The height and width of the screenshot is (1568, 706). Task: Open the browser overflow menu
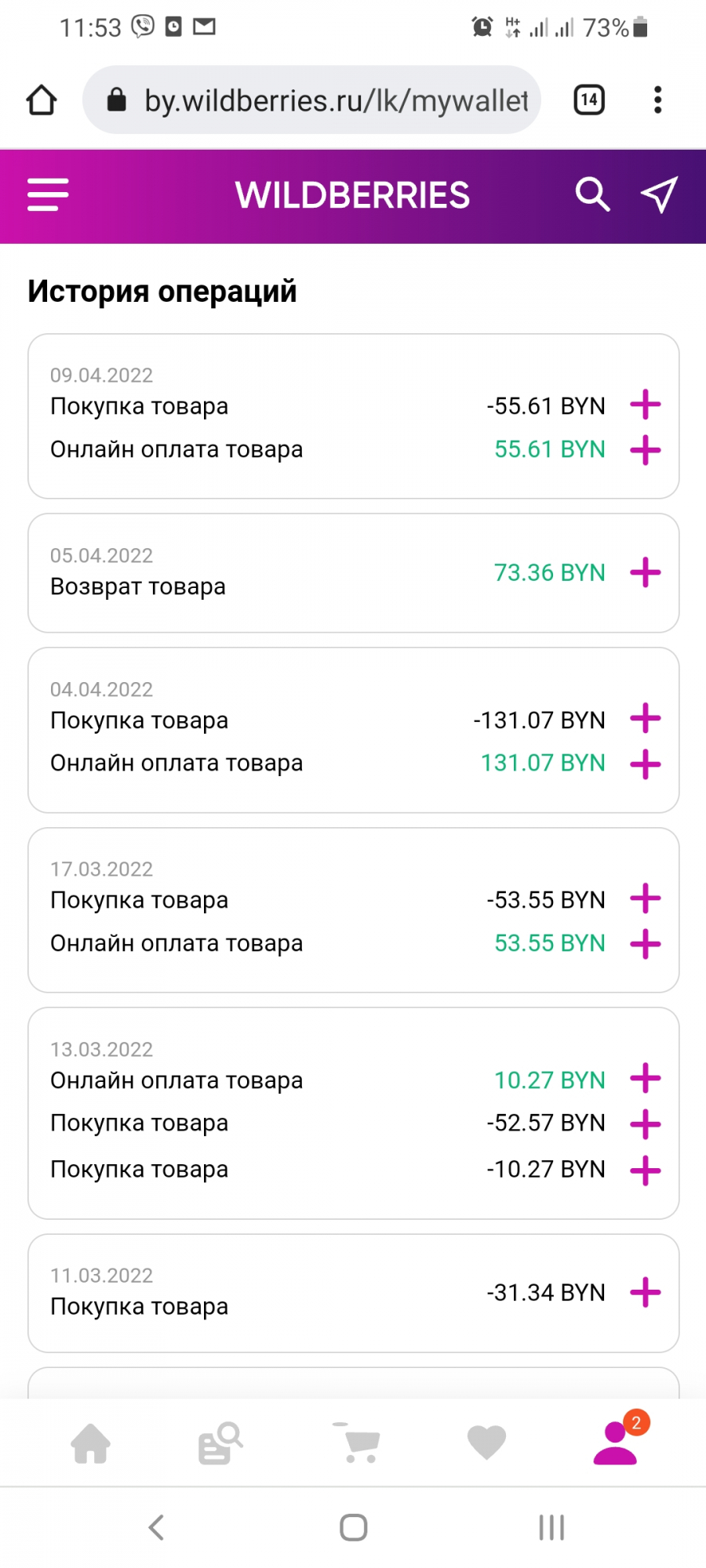pos(657,100)
